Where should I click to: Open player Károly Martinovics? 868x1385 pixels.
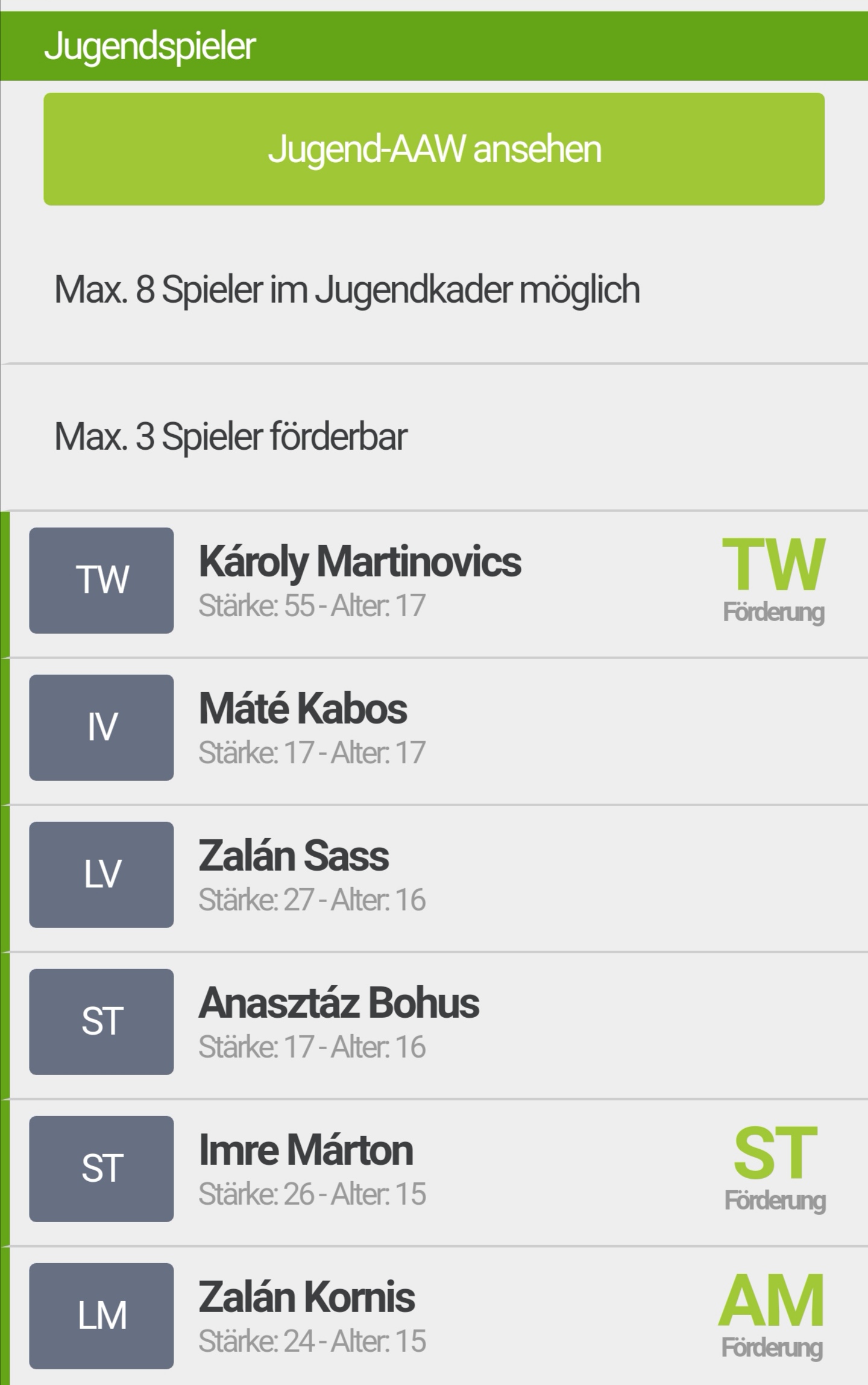pos(360,581)
